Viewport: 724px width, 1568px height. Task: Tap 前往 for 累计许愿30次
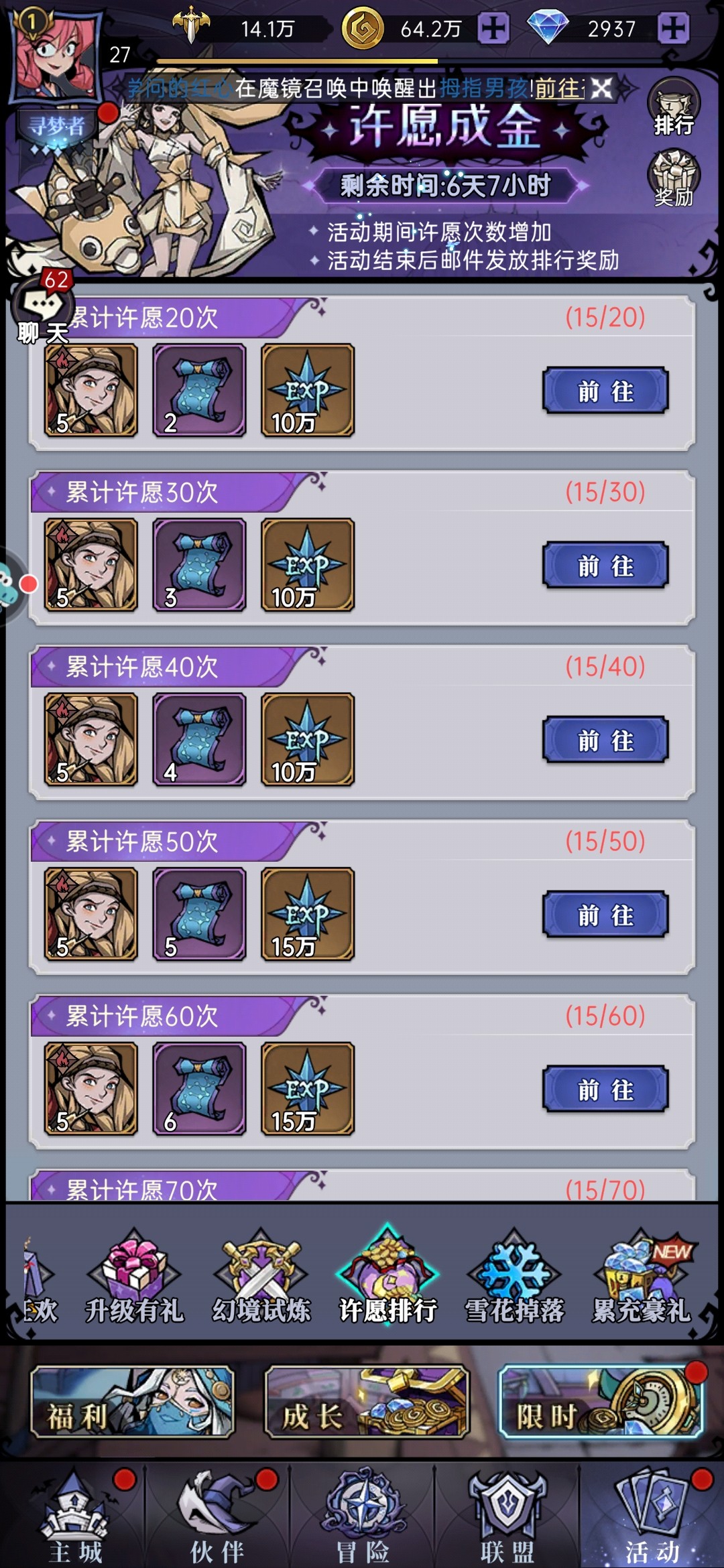click(605, 566)
